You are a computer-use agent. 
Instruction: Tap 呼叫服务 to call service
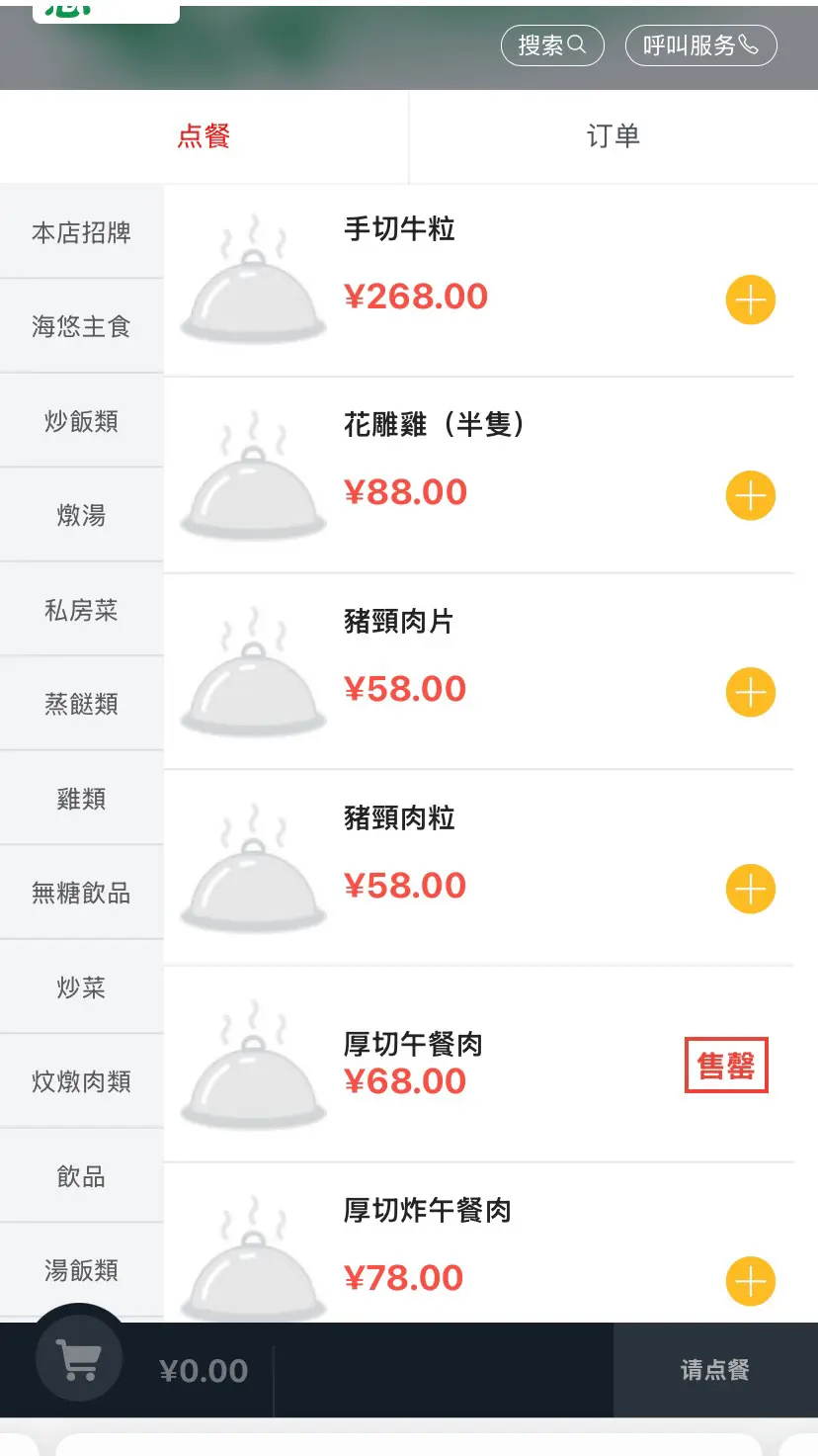tap(701, 45)
